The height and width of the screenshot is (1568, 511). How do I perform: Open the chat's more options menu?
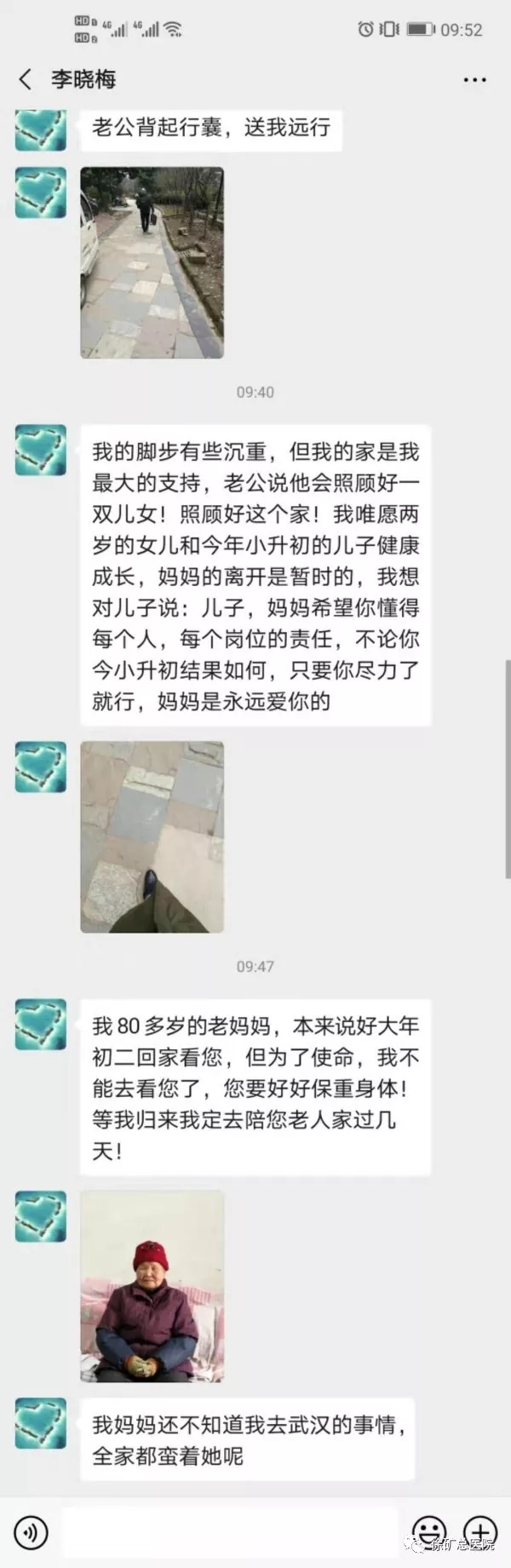click(x=474, y=80)
